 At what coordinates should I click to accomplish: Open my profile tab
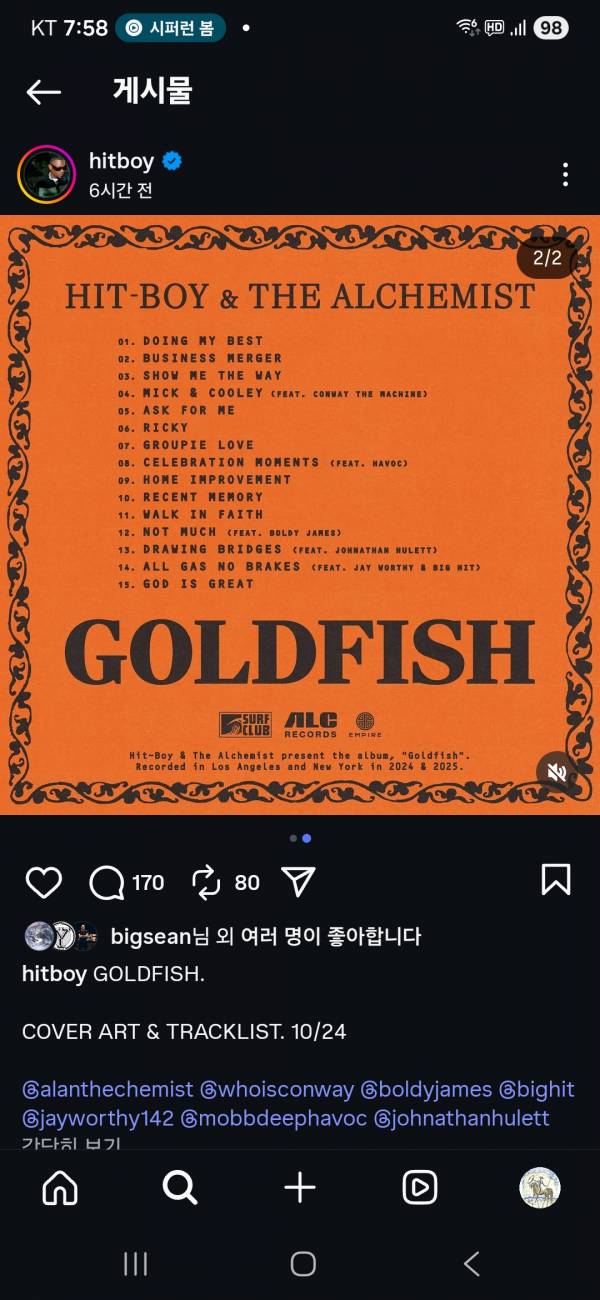click(x=540, y=1188)
